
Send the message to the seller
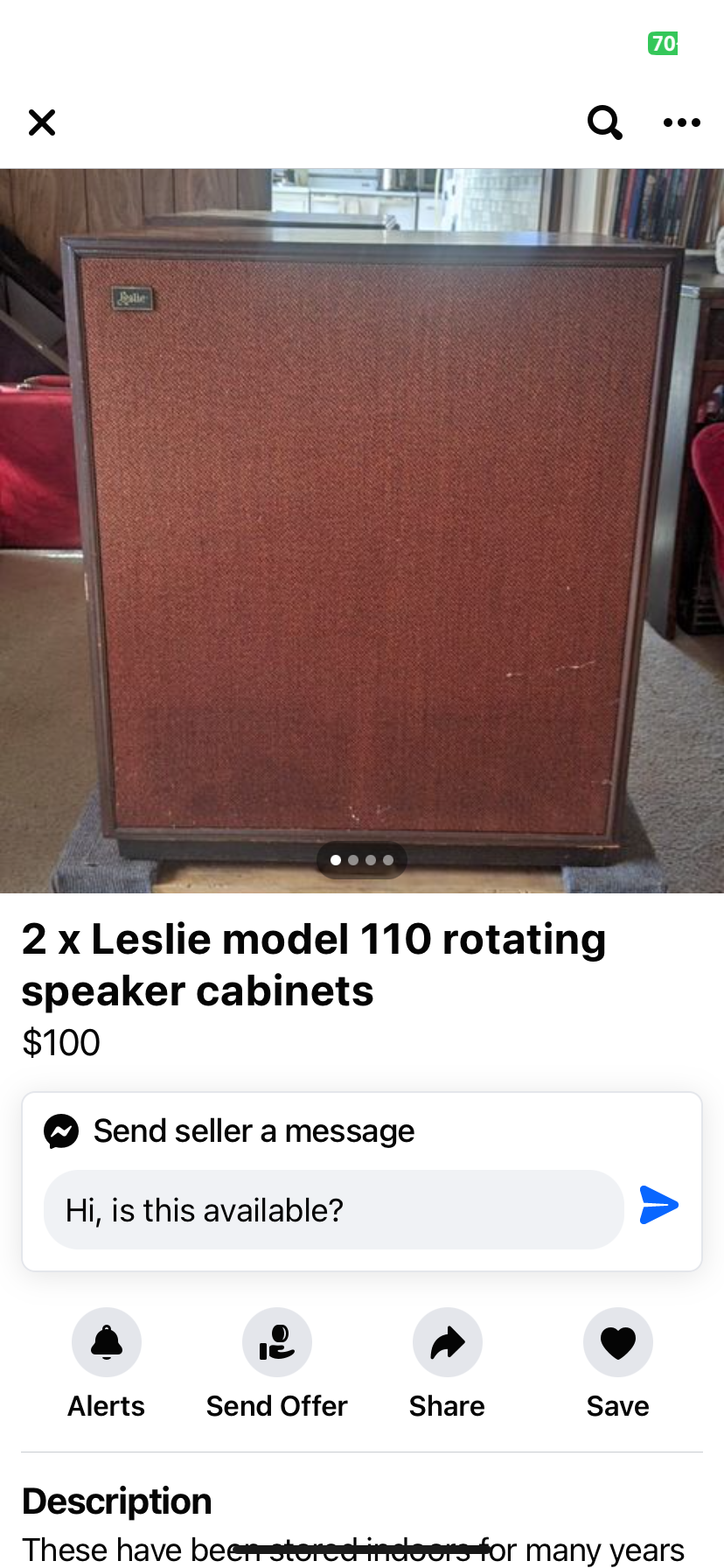(x=659, y=1206)
